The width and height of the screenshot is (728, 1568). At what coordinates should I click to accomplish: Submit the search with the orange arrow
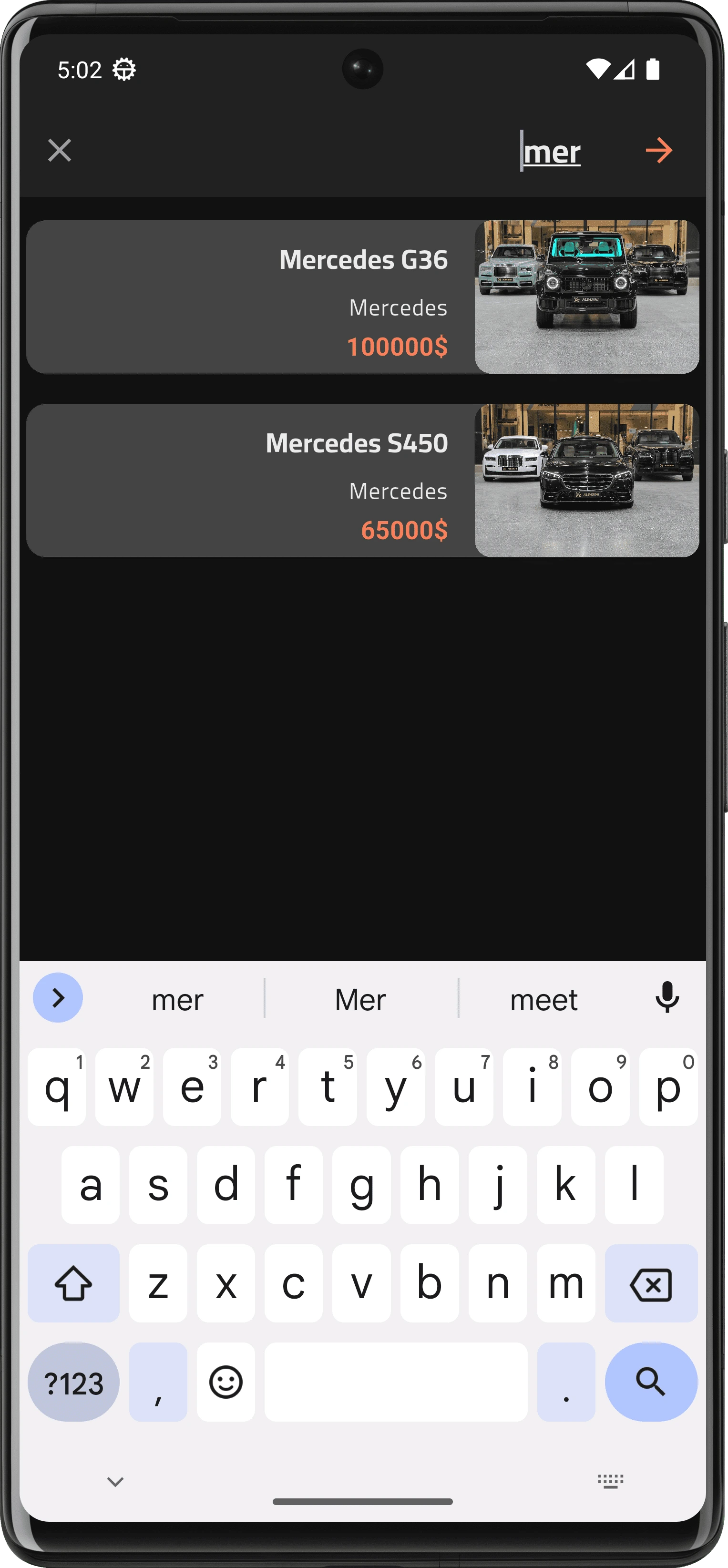[x=658, y=150]
